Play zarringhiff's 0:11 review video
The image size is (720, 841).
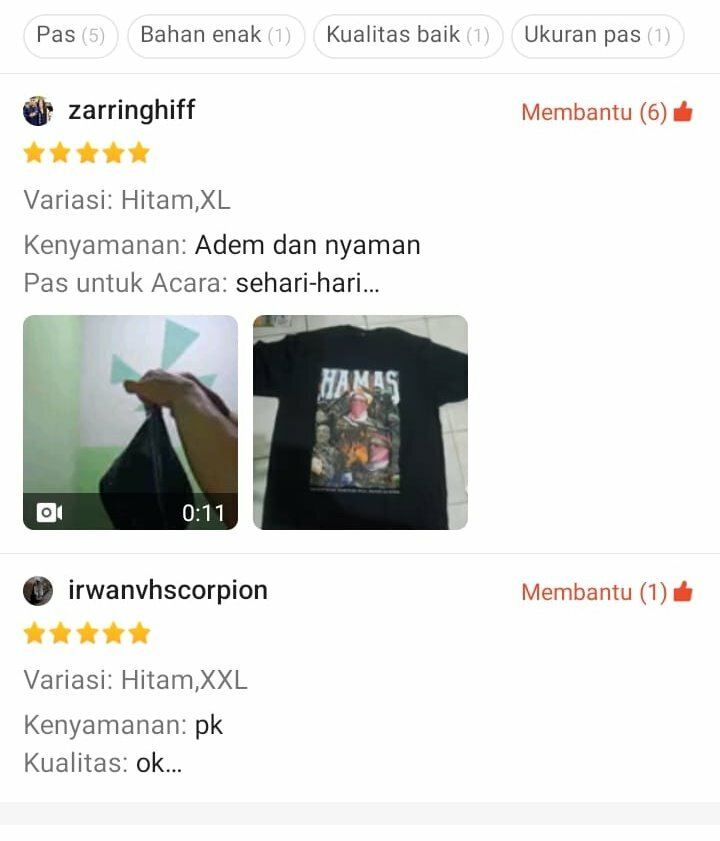pyautogui.click(x=130, y=422)
